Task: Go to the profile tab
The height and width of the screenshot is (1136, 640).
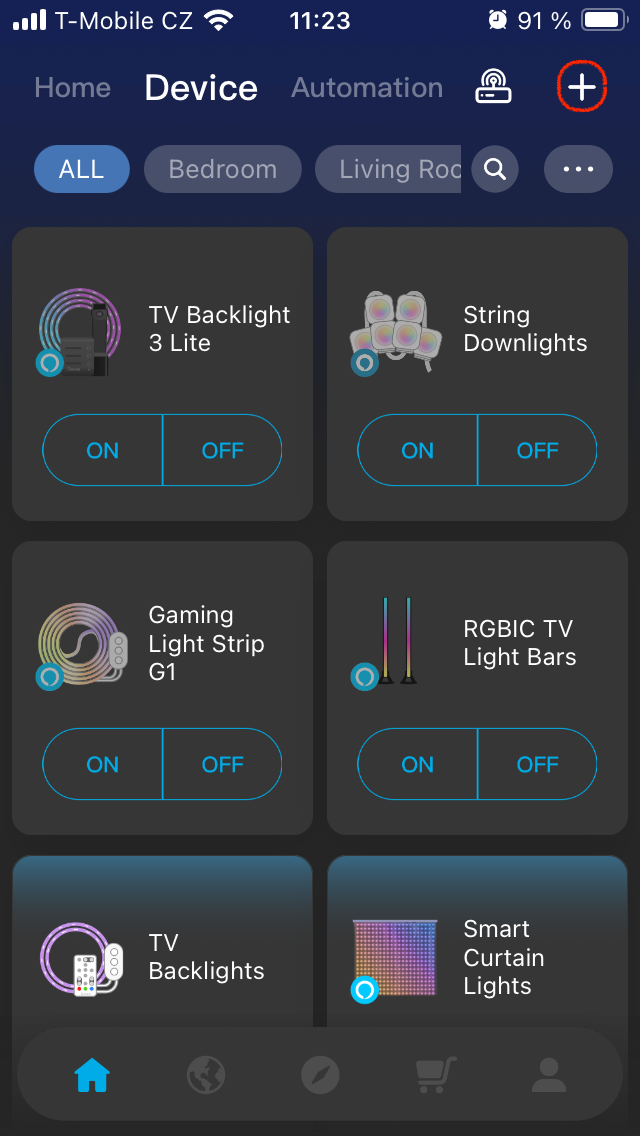Action: 548,1075
